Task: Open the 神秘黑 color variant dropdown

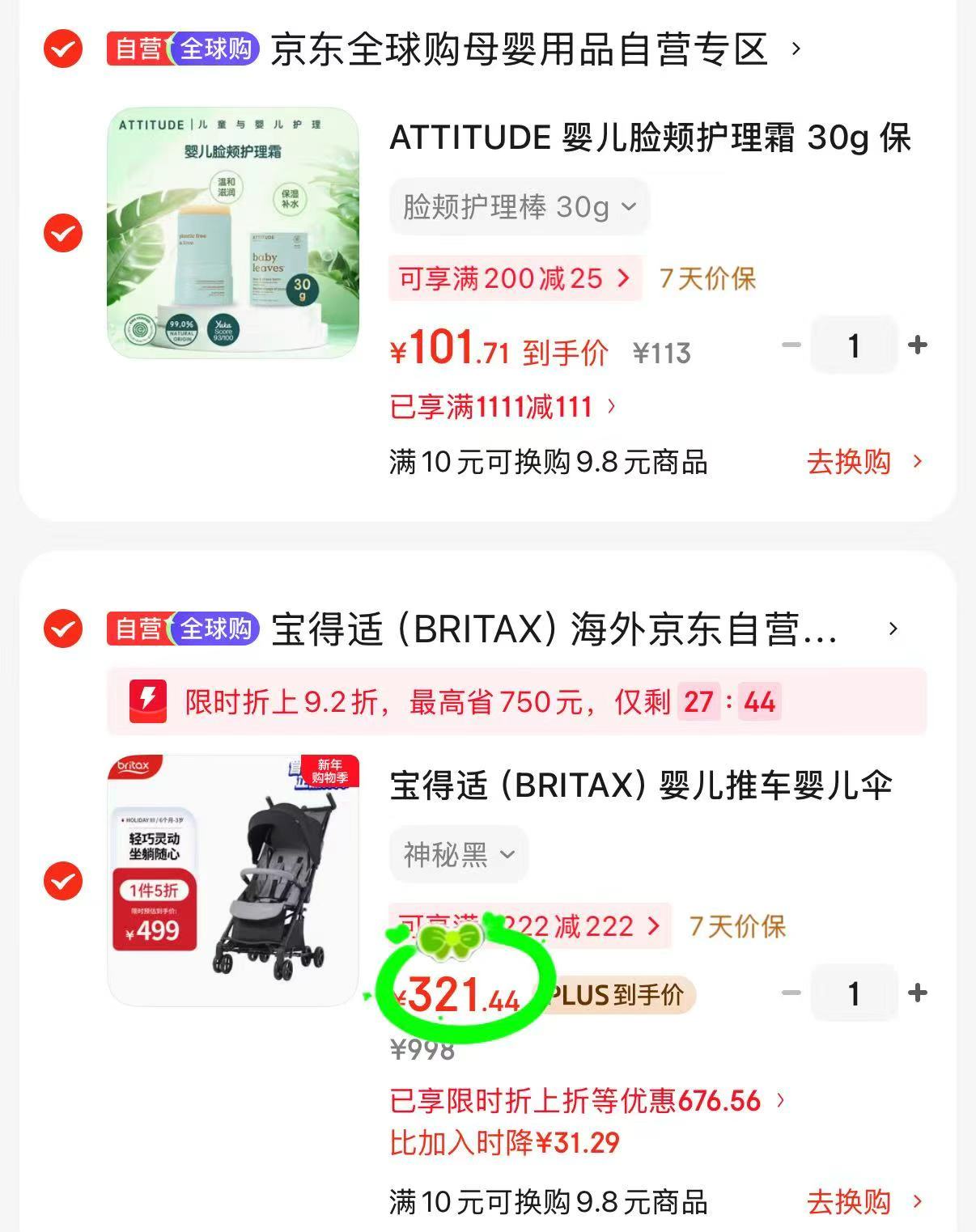Action: pyautogui.click(x=458, y=854)
